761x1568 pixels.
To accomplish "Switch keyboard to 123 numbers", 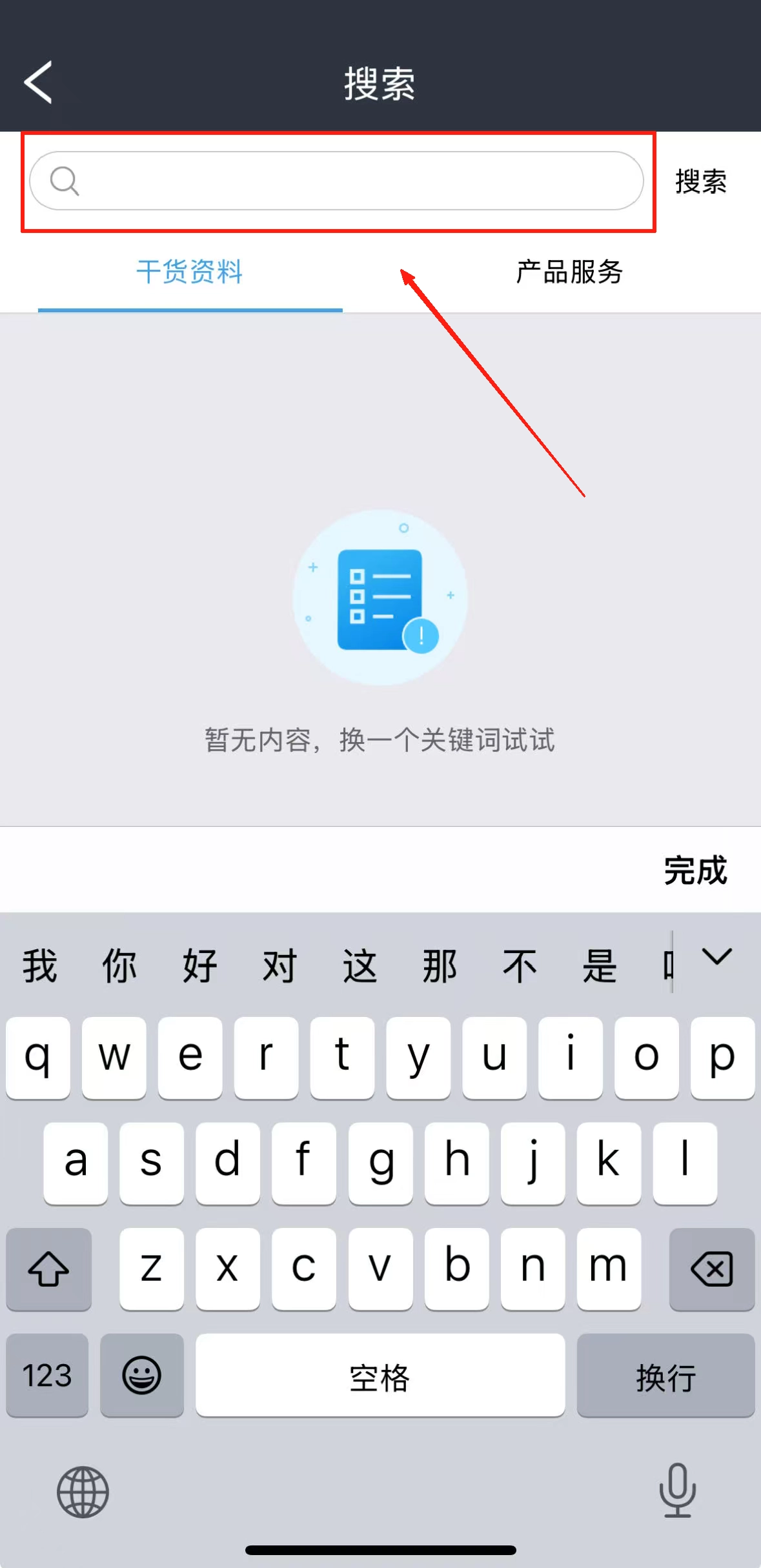I will [47, 1375].
